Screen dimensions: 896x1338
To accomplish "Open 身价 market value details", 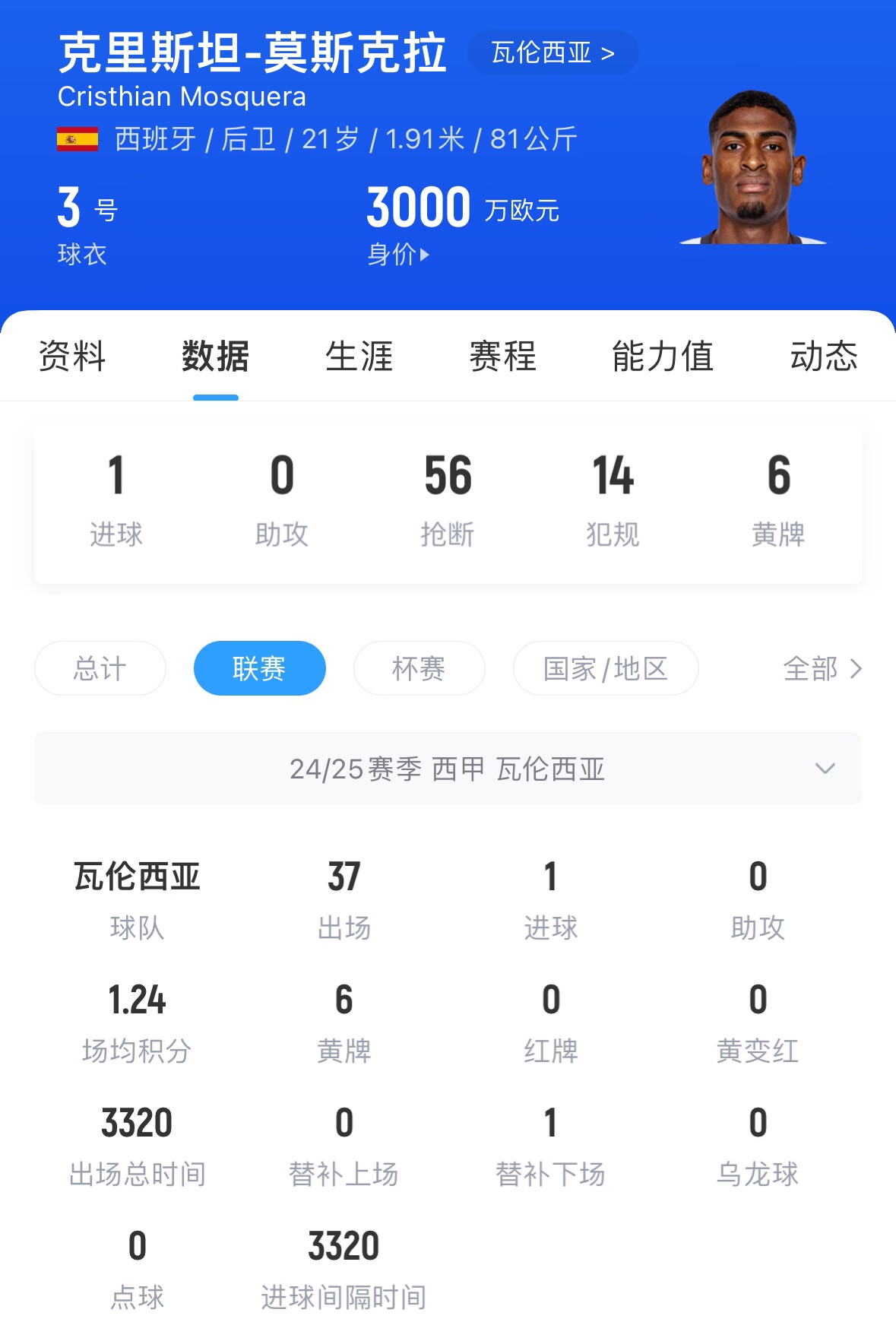I will pyautogui.click(x=398, y=254).
